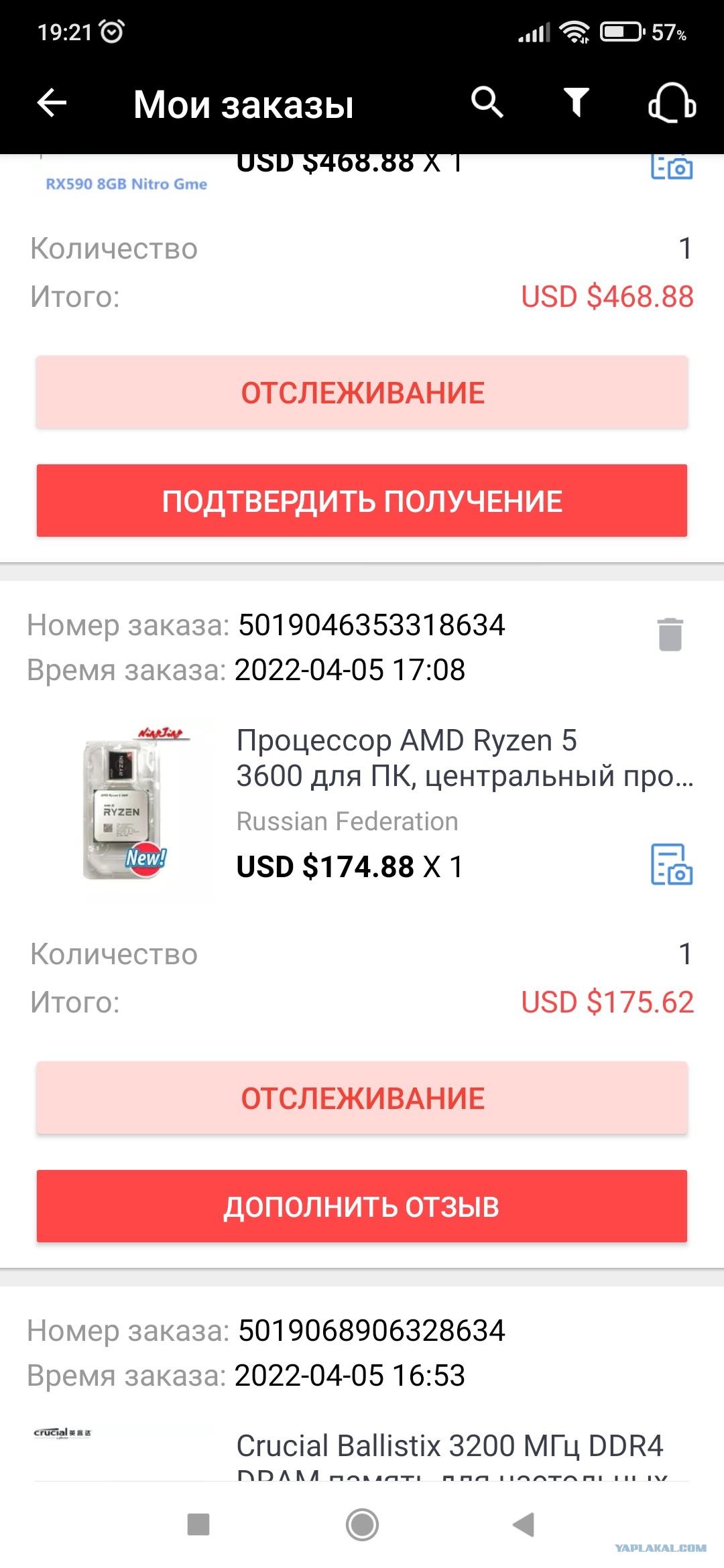View snapshot icon for Ryzen 5 order
The image size is (724, 1568).
pos(672,864)
